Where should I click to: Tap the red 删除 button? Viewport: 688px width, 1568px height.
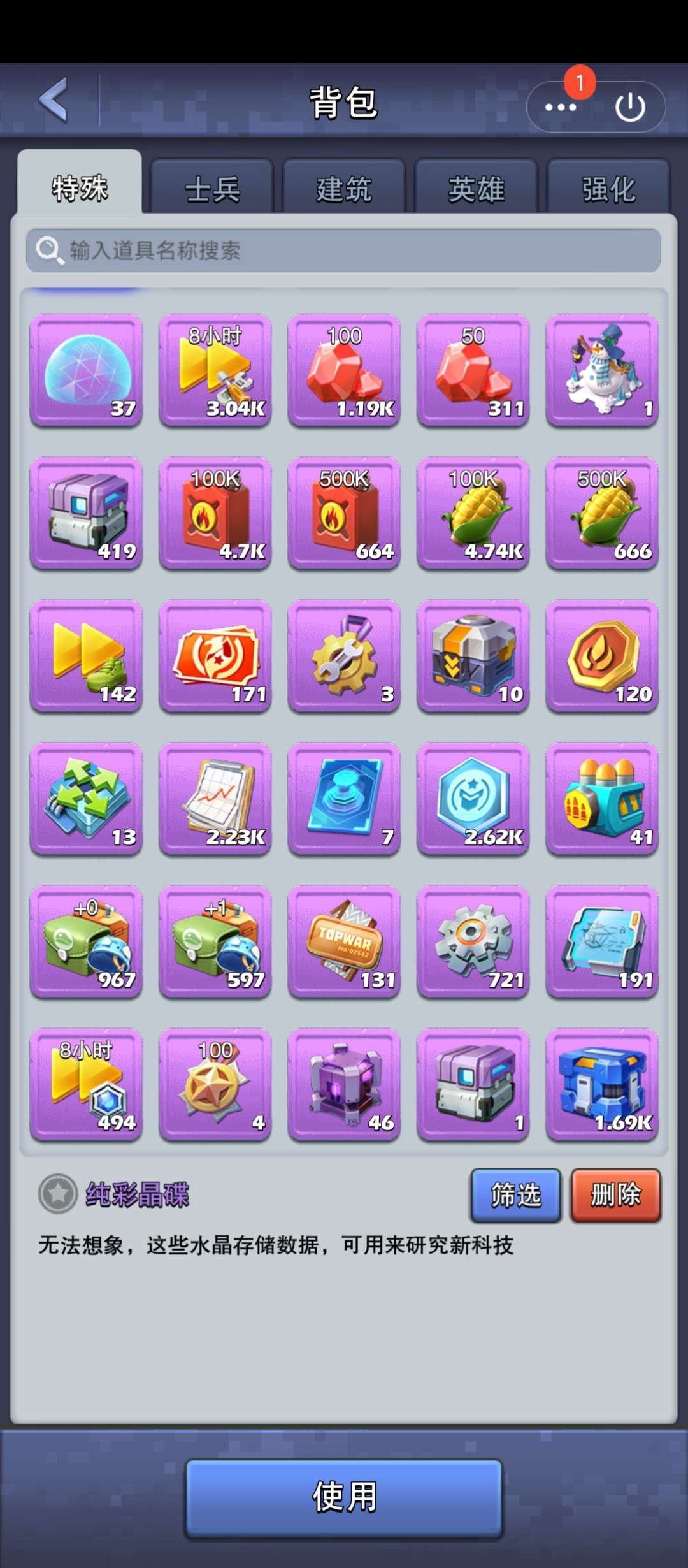pyautogui.click(x=615, y=1194)
